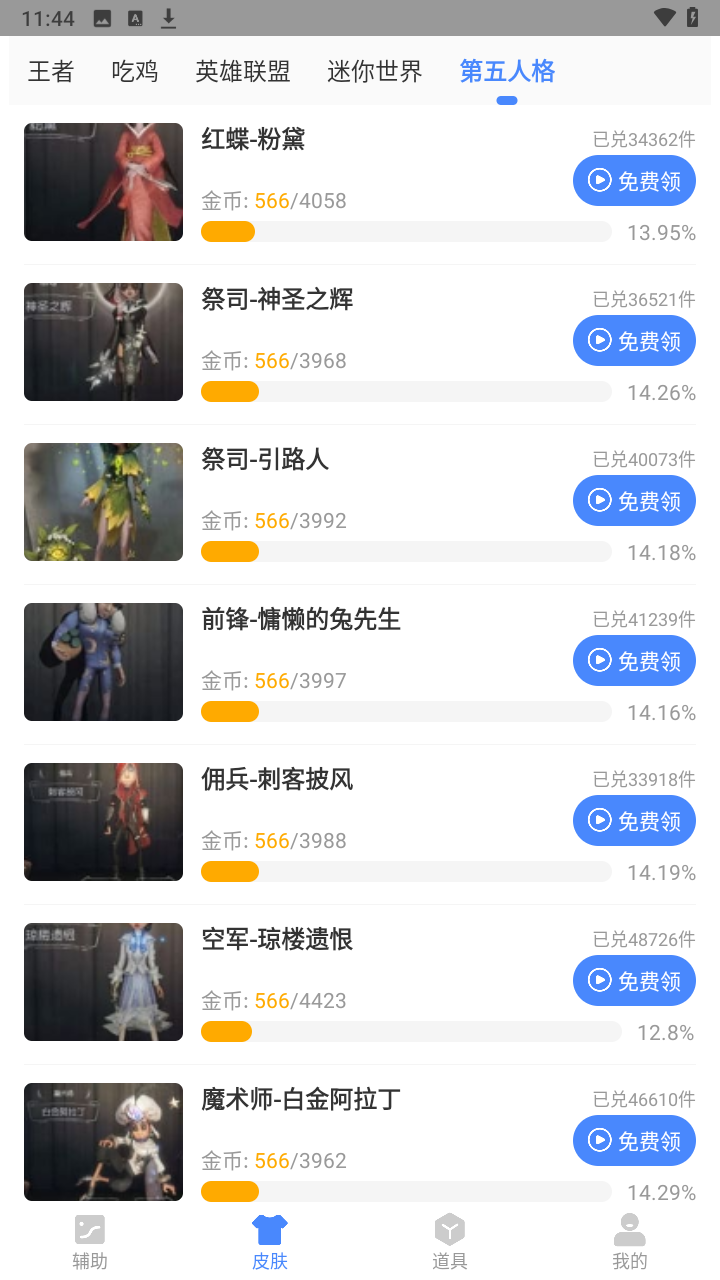Select the 皮肤 shirt icon in bottom navigation
This screenshot has height=1280, width=720.
point(269,1229)
